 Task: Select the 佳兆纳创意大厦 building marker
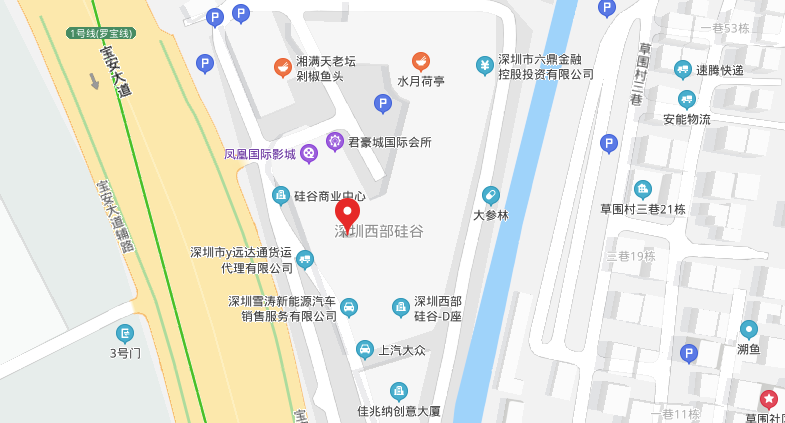coord(398,391)
